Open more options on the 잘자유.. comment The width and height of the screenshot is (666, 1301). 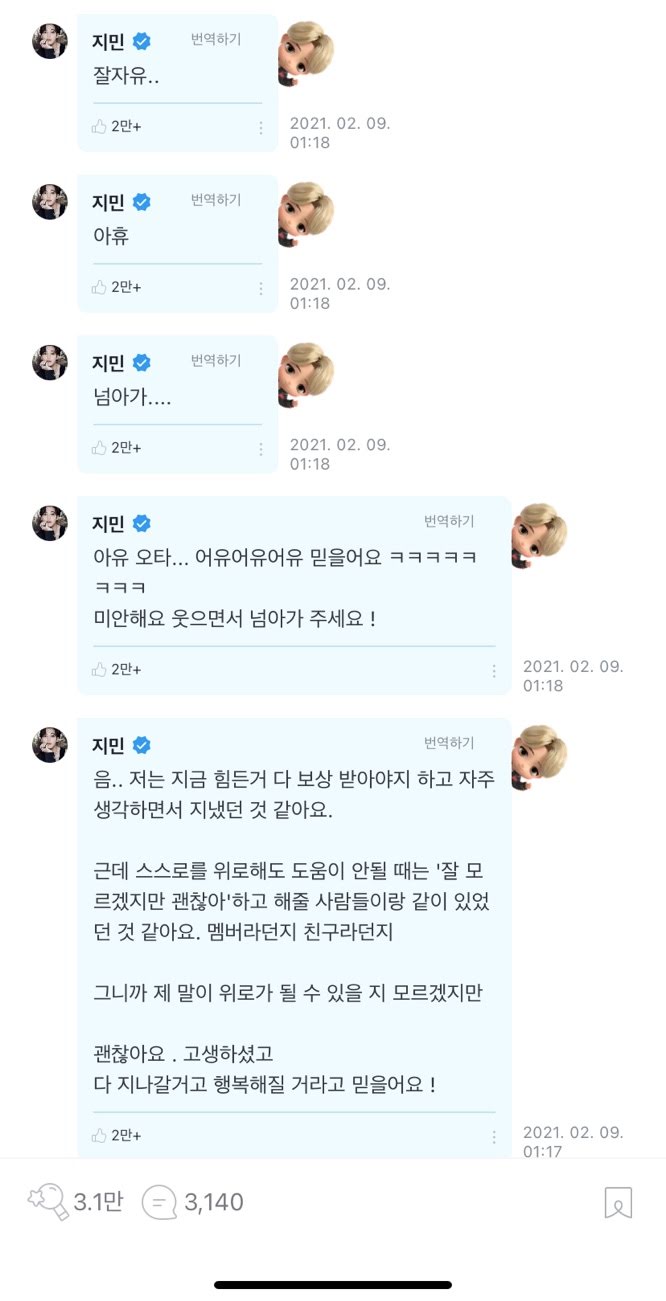260,127
